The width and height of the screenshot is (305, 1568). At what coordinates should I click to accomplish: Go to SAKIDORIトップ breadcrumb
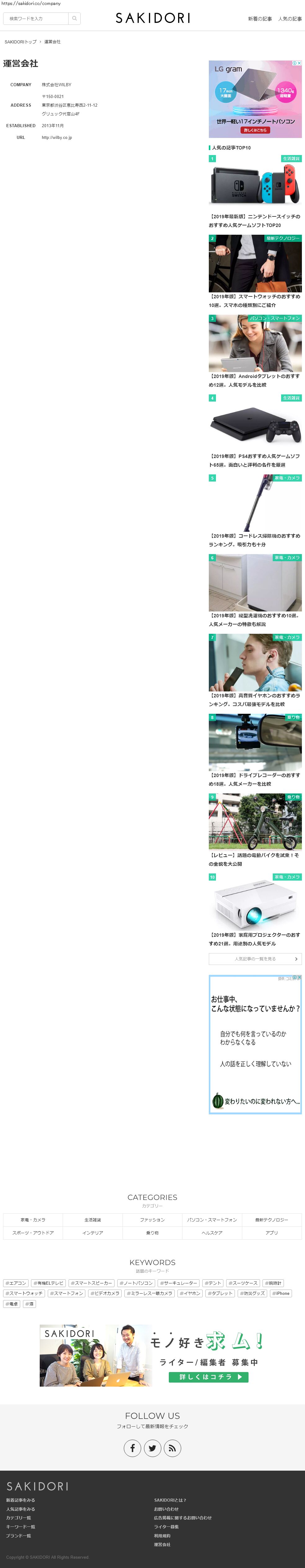(x=21, y=42)
